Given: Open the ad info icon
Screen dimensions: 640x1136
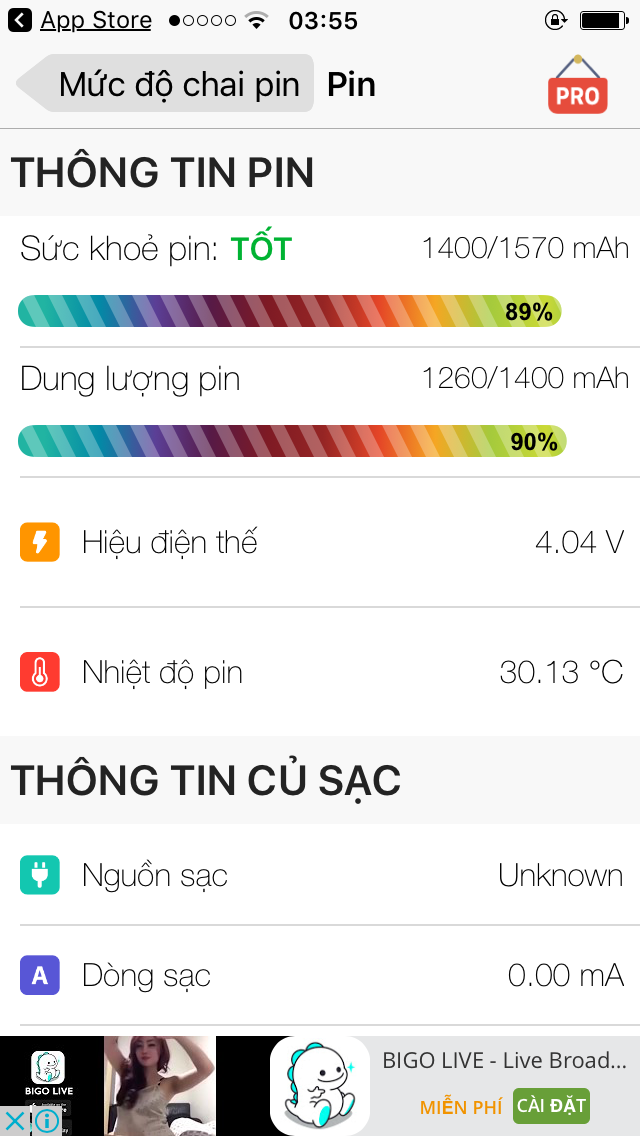Looking at the screenshot, I should click(45, 1122).
